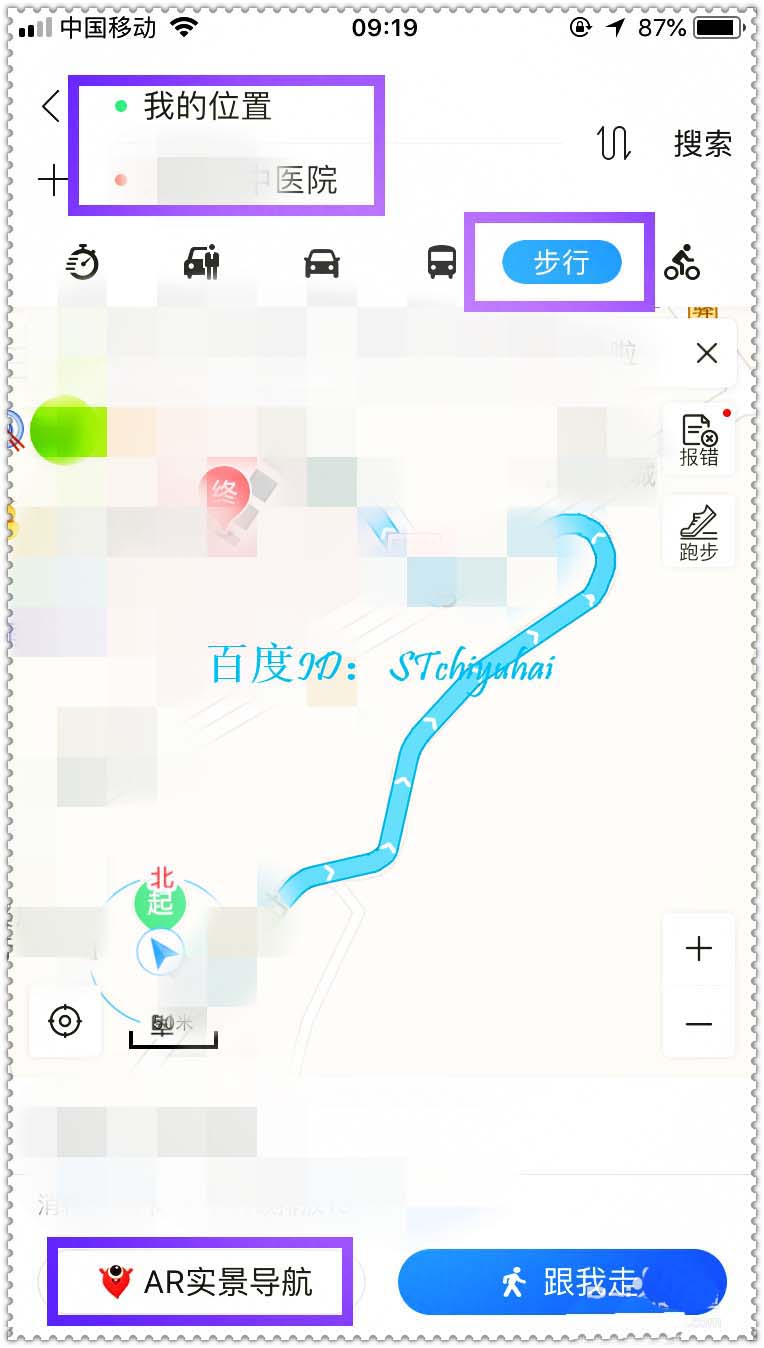Screen dimensions: 764x1348
Task: Switch to the cycling tab
Action: point(682,264)
